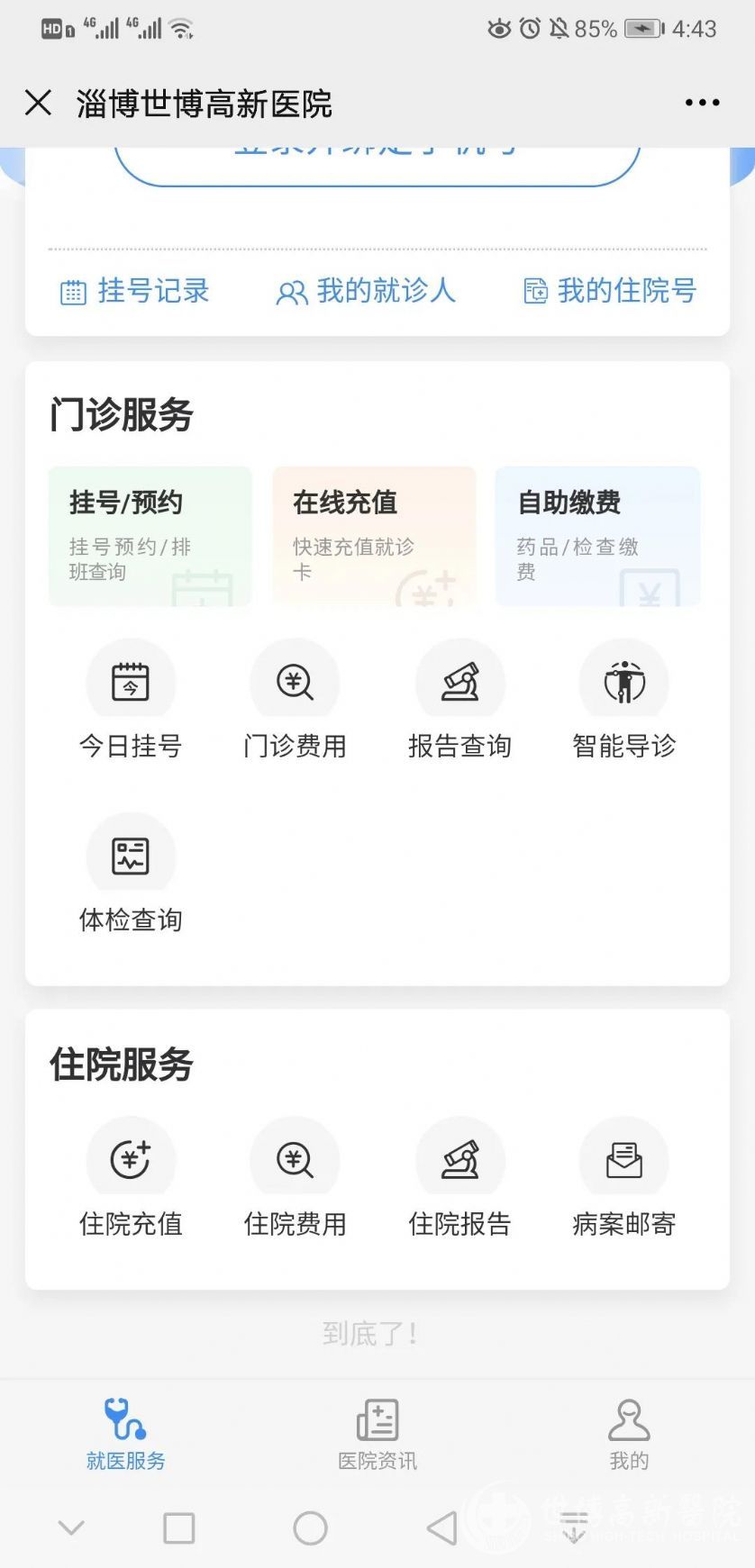View 住院费用
The image size is (755, 1568).
(x=295, y=1178)
